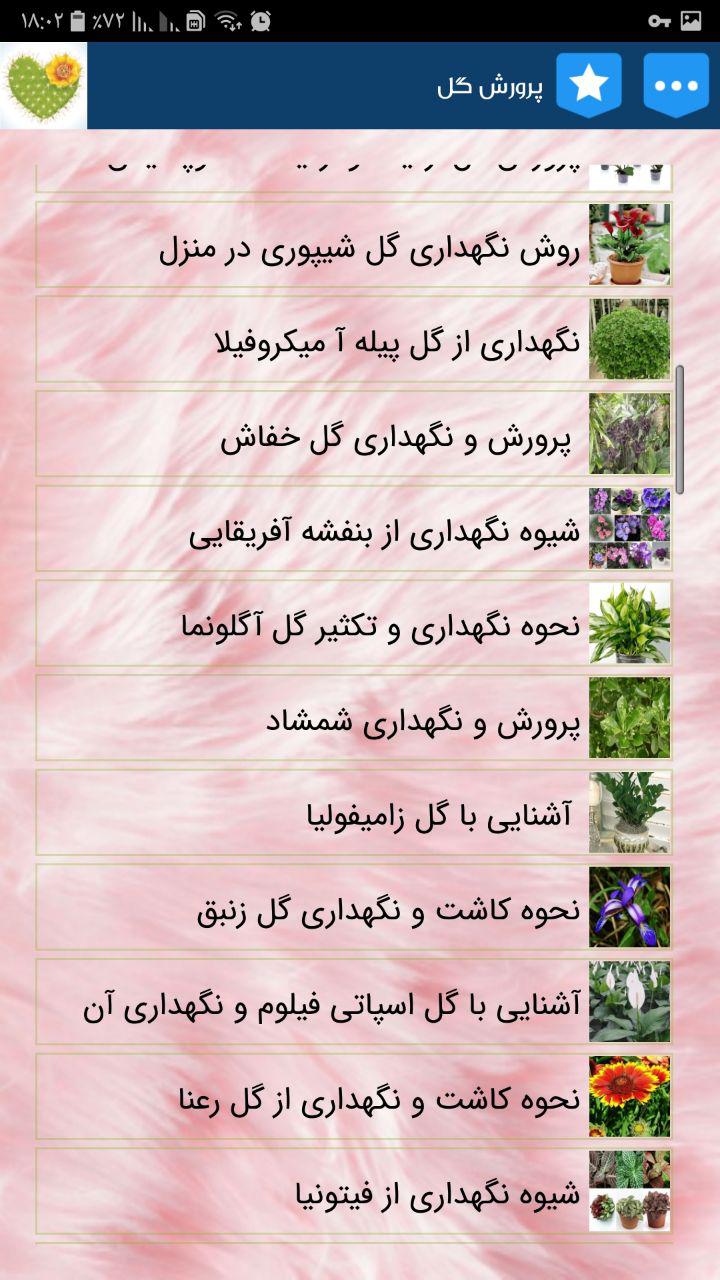The image size is (720, 1280).
Task: Open the three-dots overflow menu
Action: [x=676, y=86]
